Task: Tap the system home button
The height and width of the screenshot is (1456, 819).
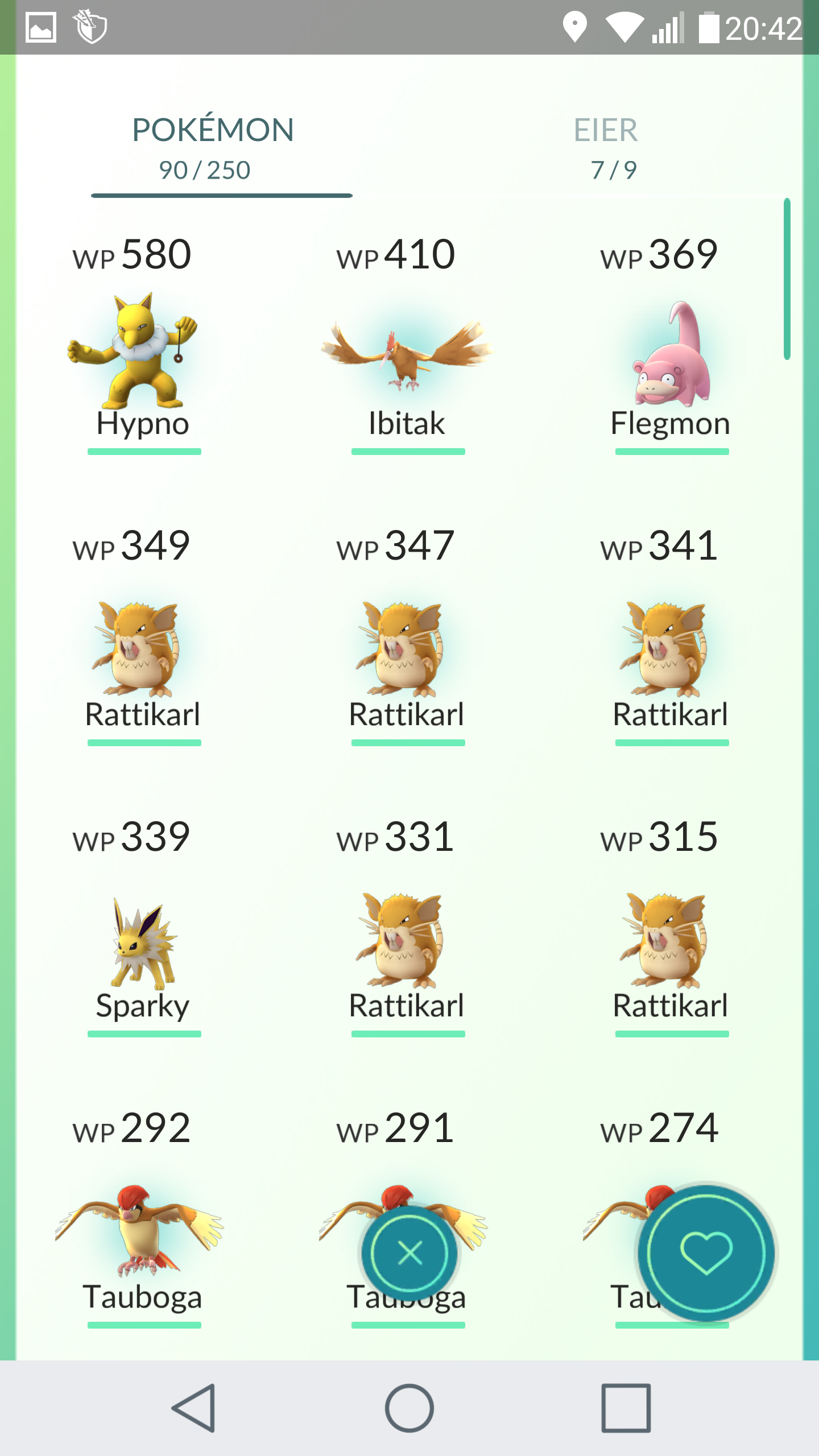Action: pos(409,1408)
